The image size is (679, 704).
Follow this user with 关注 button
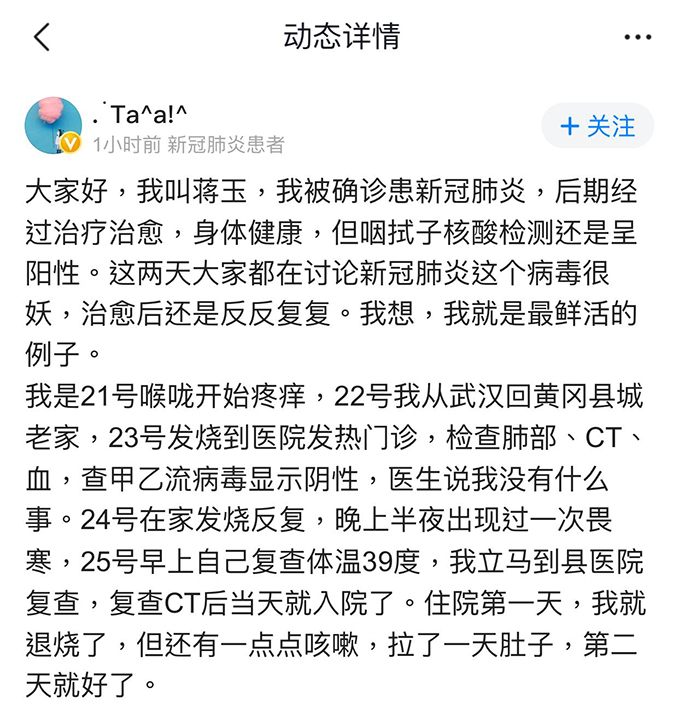pyautogui.click(x=598, y=126)
